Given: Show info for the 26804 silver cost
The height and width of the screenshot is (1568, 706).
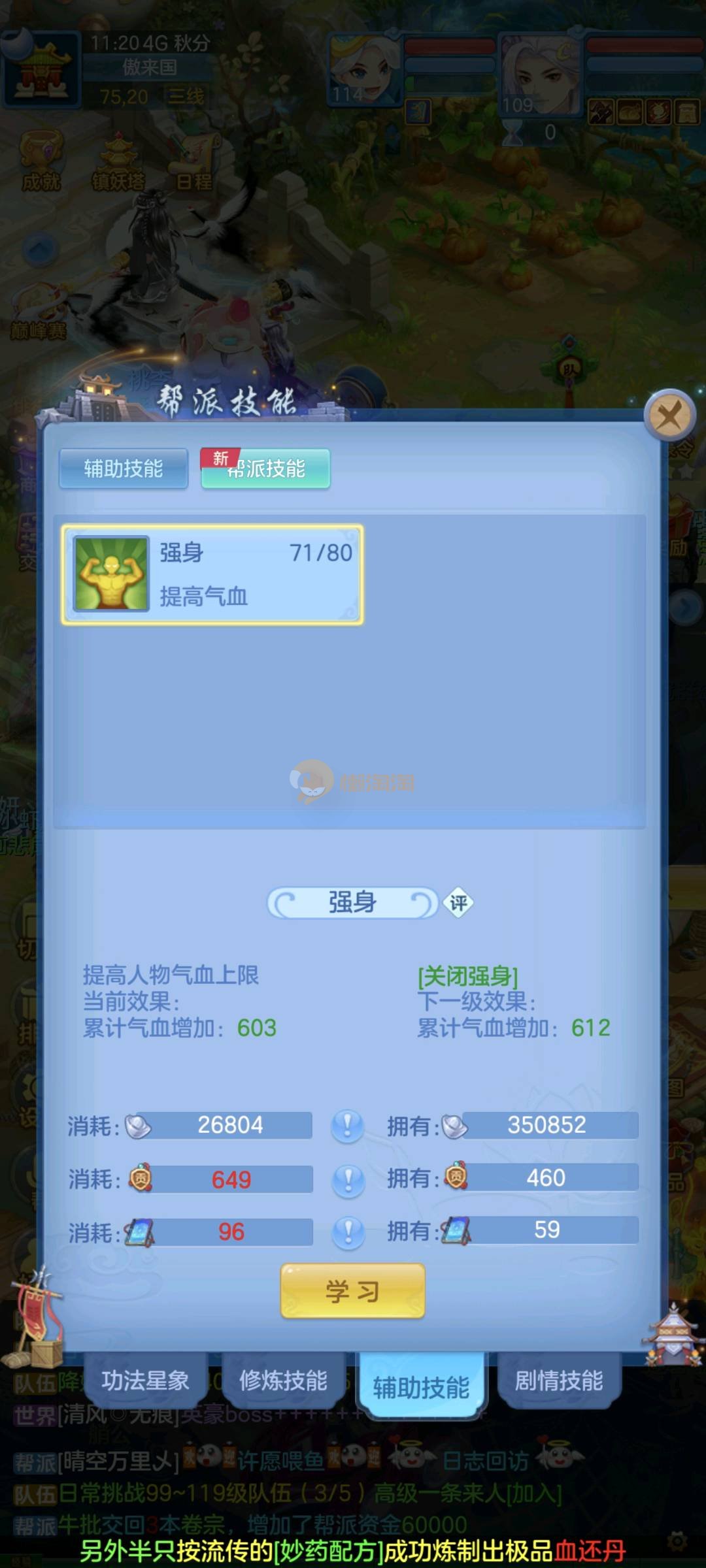Looking at the screenshot, I should coord(348,1126).
